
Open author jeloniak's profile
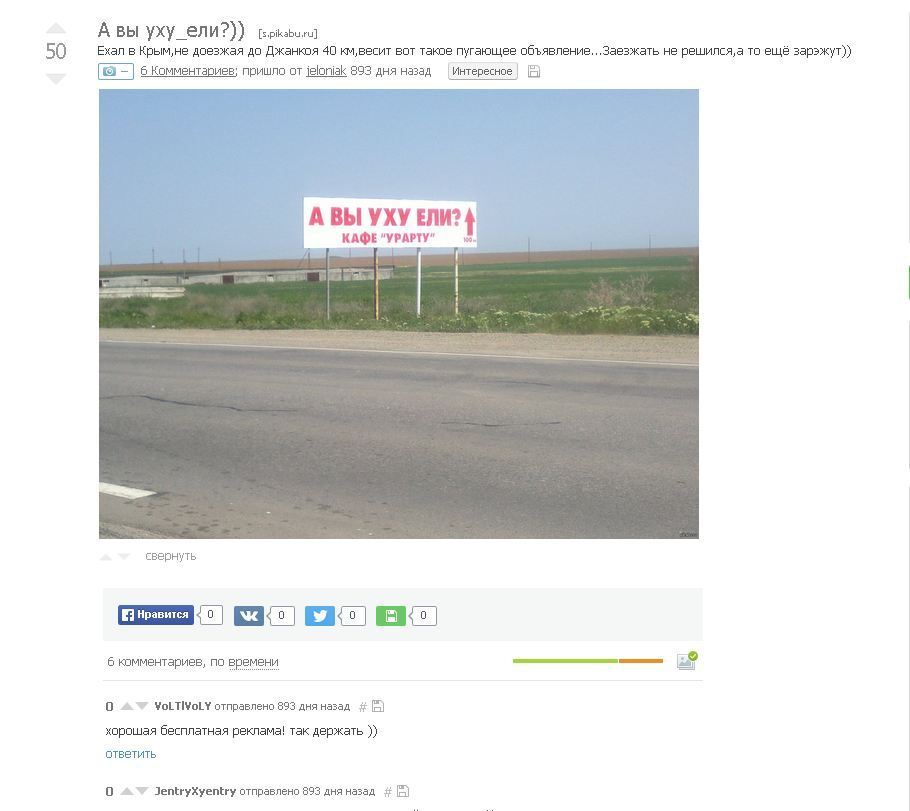tap(326, 71)
